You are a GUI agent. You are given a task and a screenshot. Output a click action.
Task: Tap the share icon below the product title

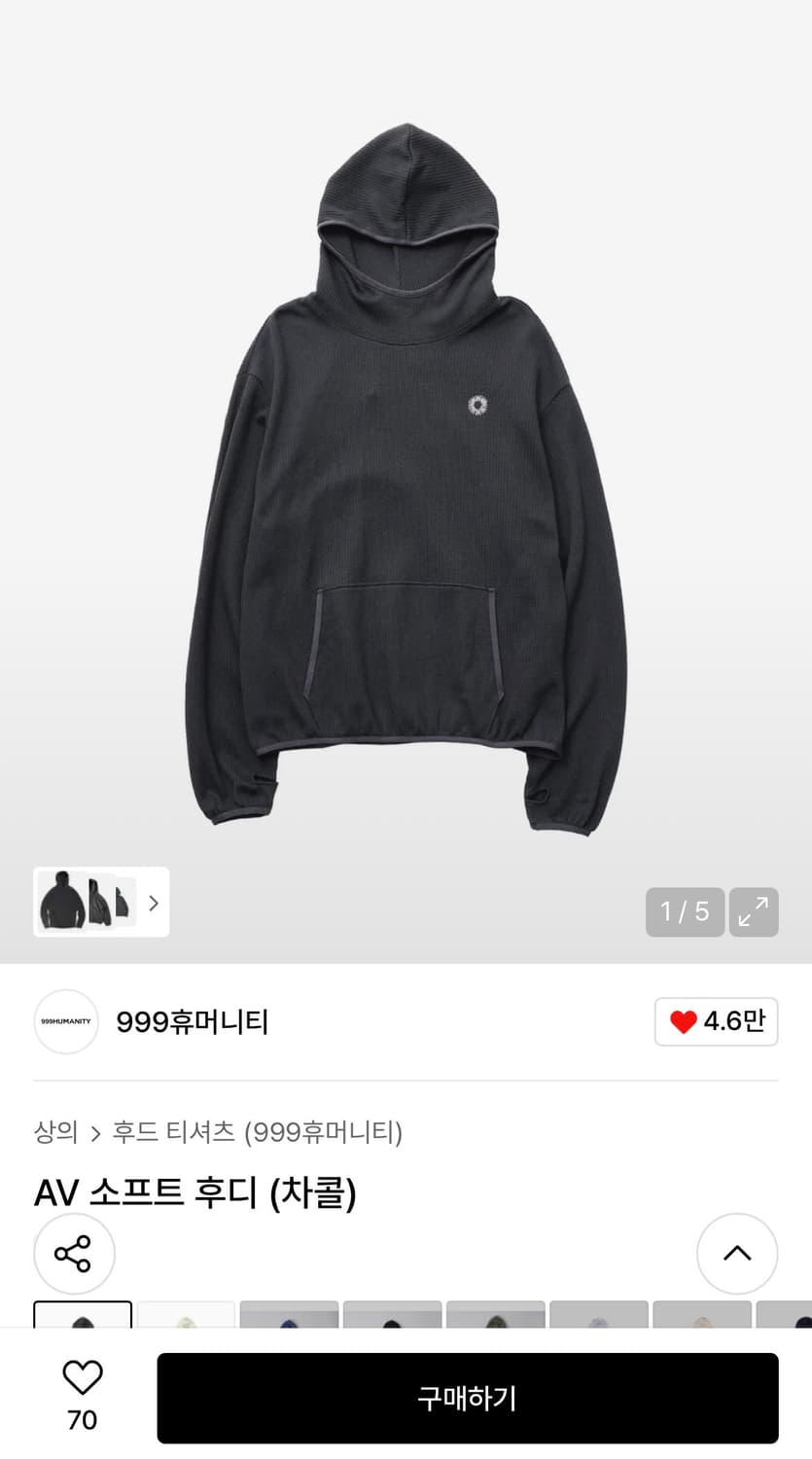point(74,1253)
